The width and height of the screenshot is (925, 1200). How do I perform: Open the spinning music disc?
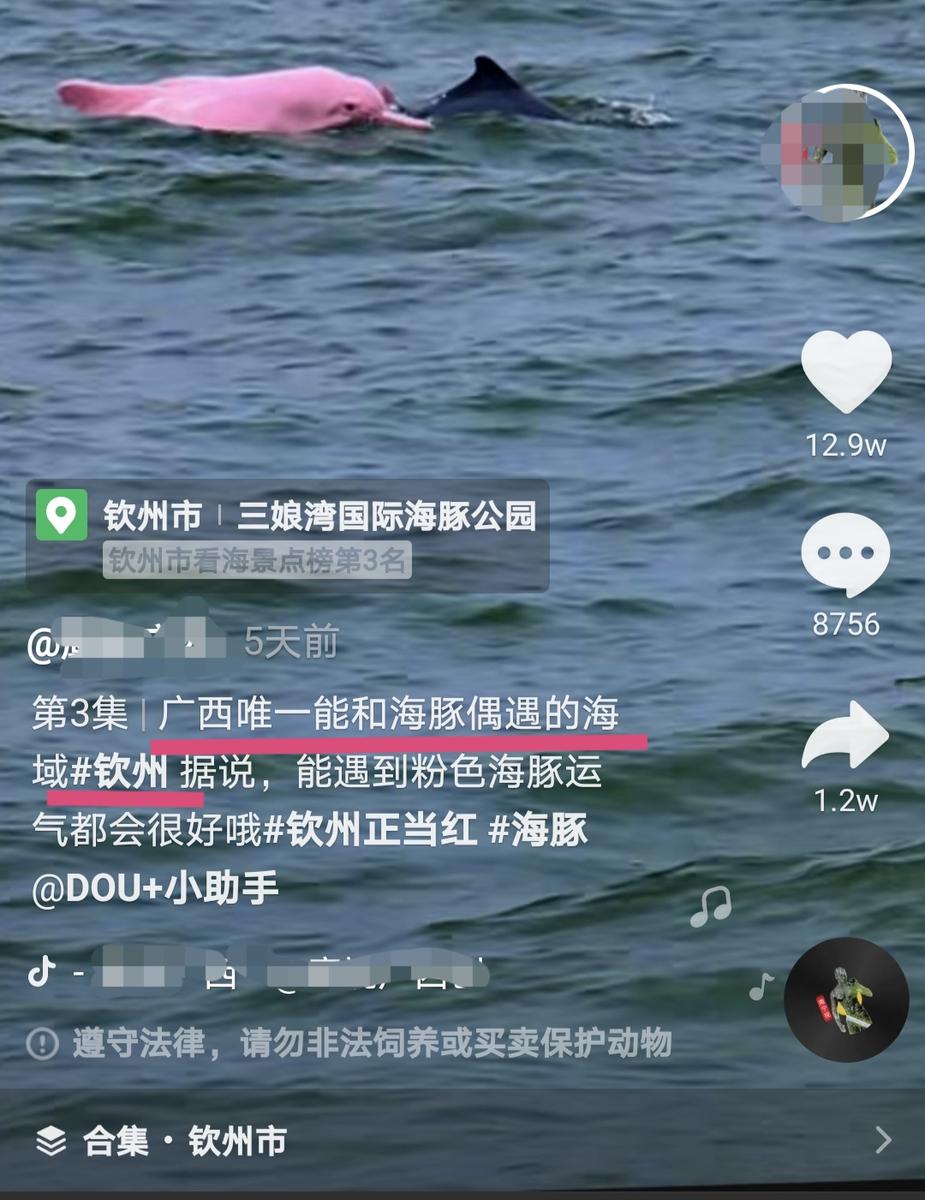click(x=846, y=1000)
